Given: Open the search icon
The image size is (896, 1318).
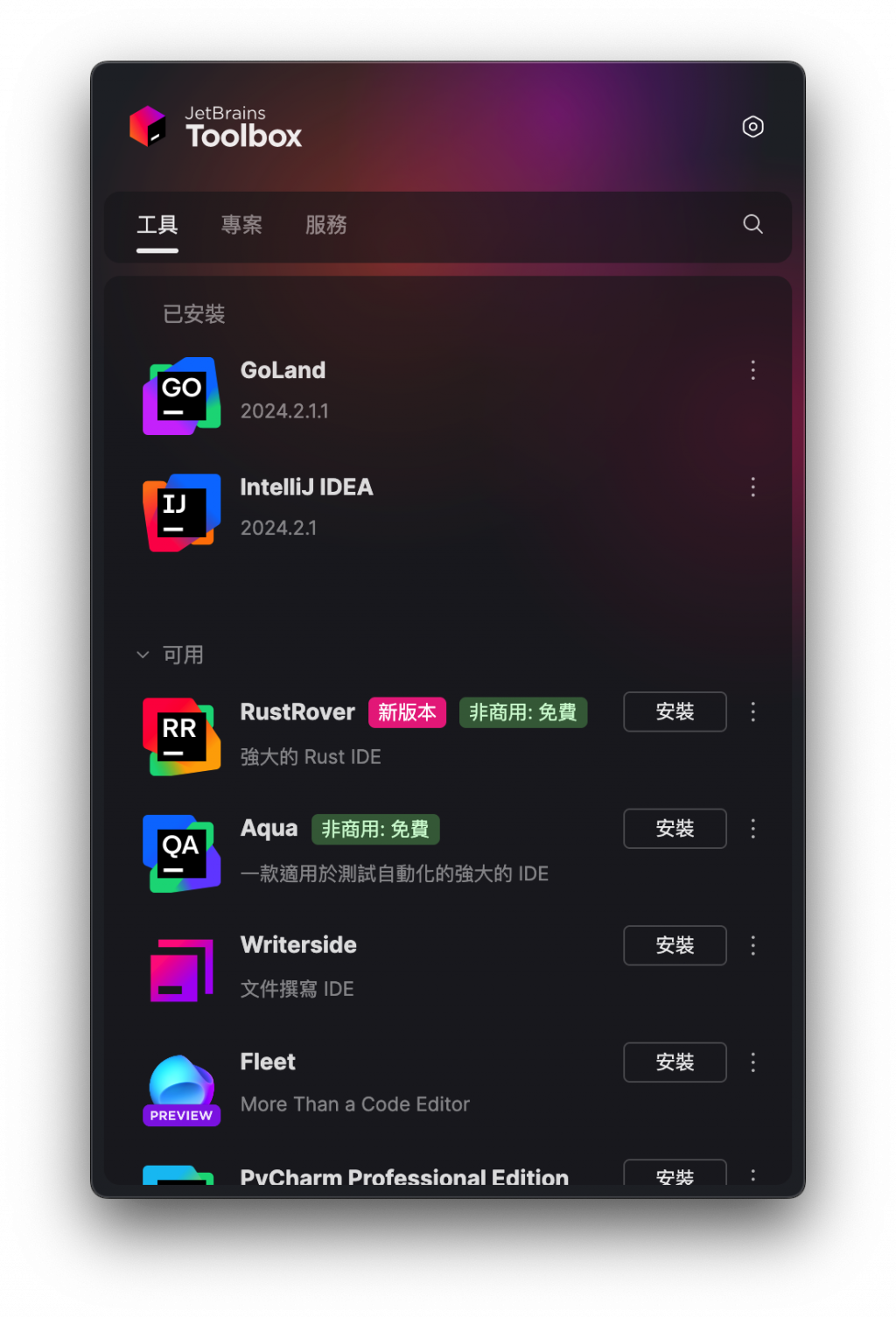Looking at the screenshot, I should (752, 224).
